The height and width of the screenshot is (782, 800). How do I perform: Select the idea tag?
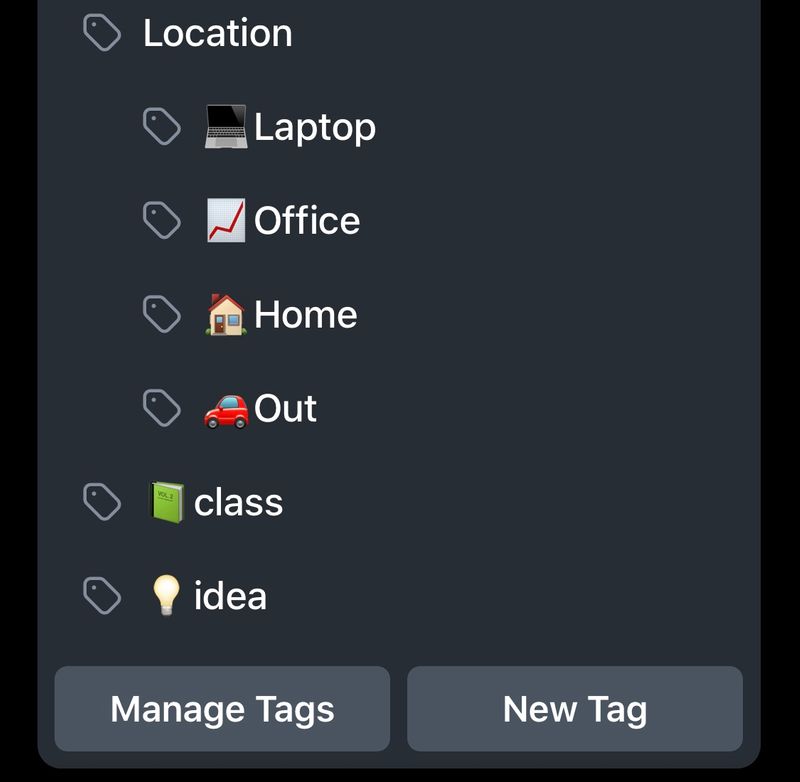tap(229, 596)
